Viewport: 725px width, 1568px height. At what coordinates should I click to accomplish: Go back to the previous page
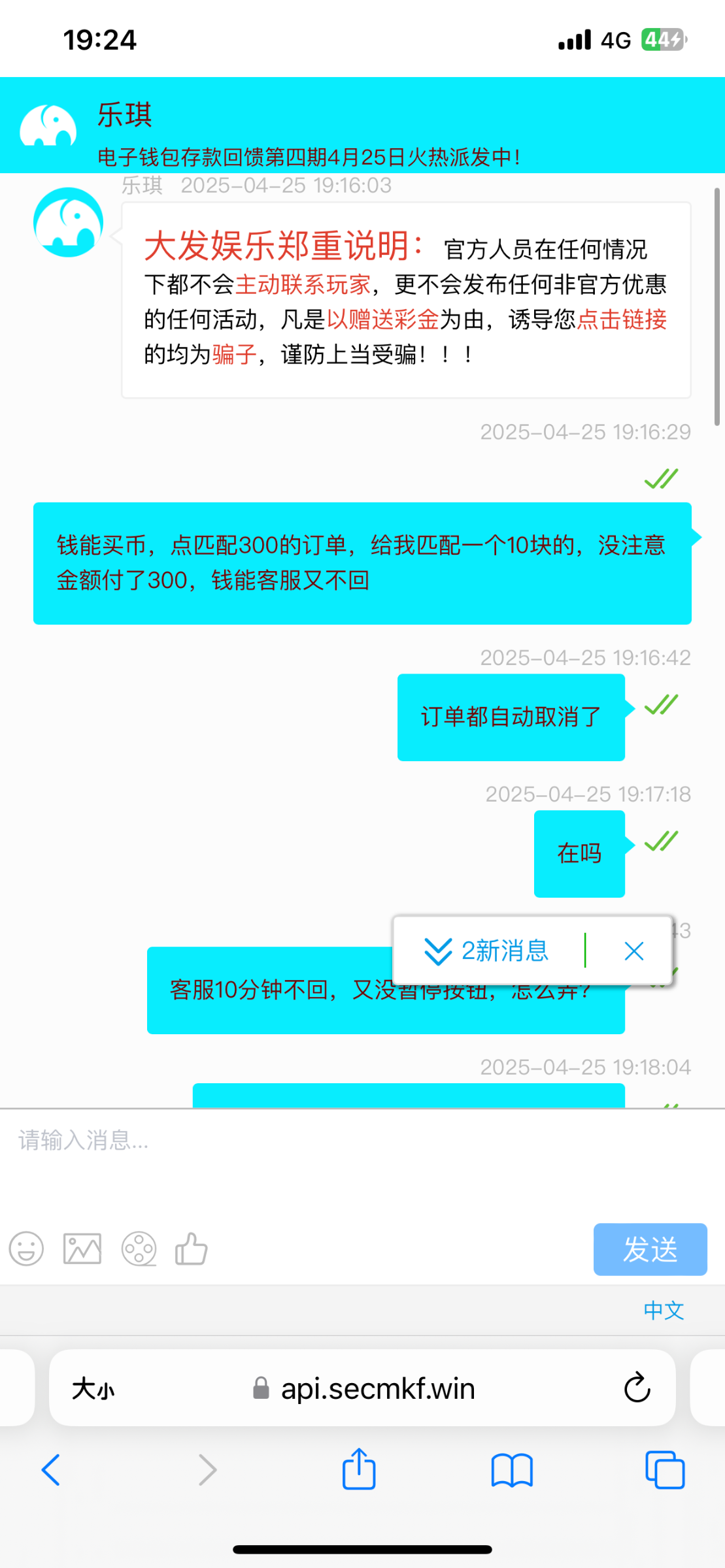pyautogui.click(x=51, y=1470)
